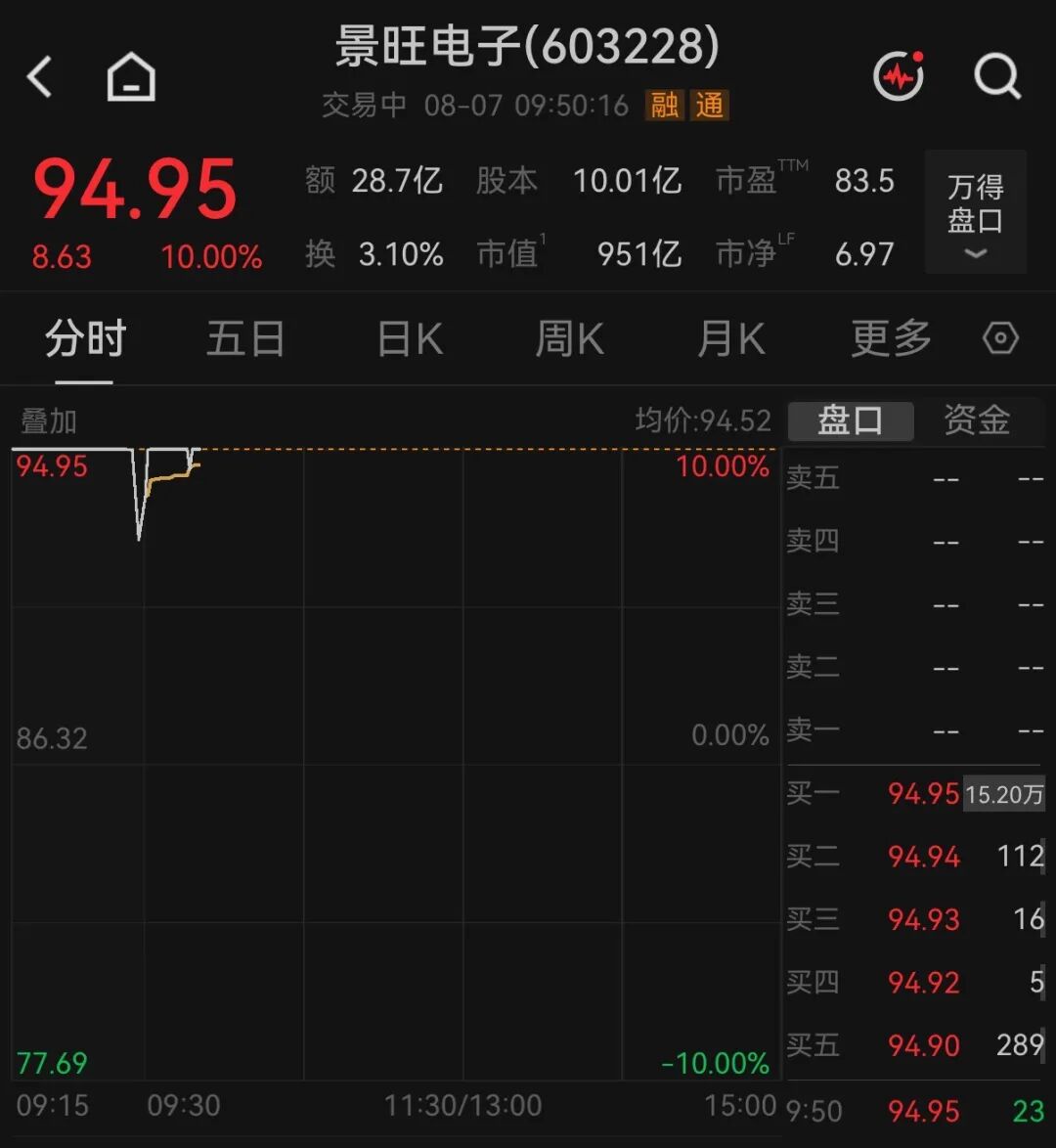
Task: Open the market pulse alert icon
Action: (x=899, y=75)
